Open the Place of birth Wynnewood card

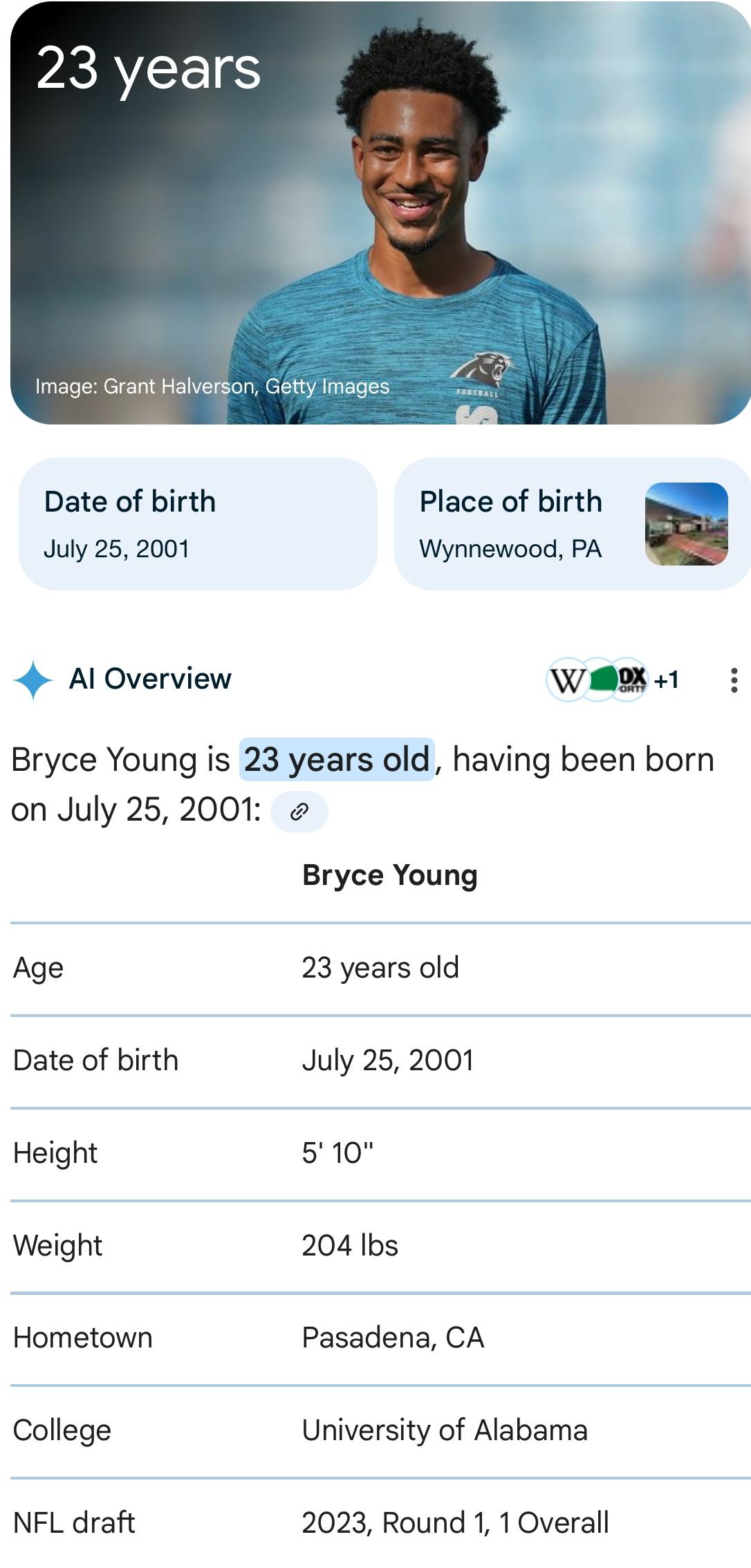pos(573,524)
